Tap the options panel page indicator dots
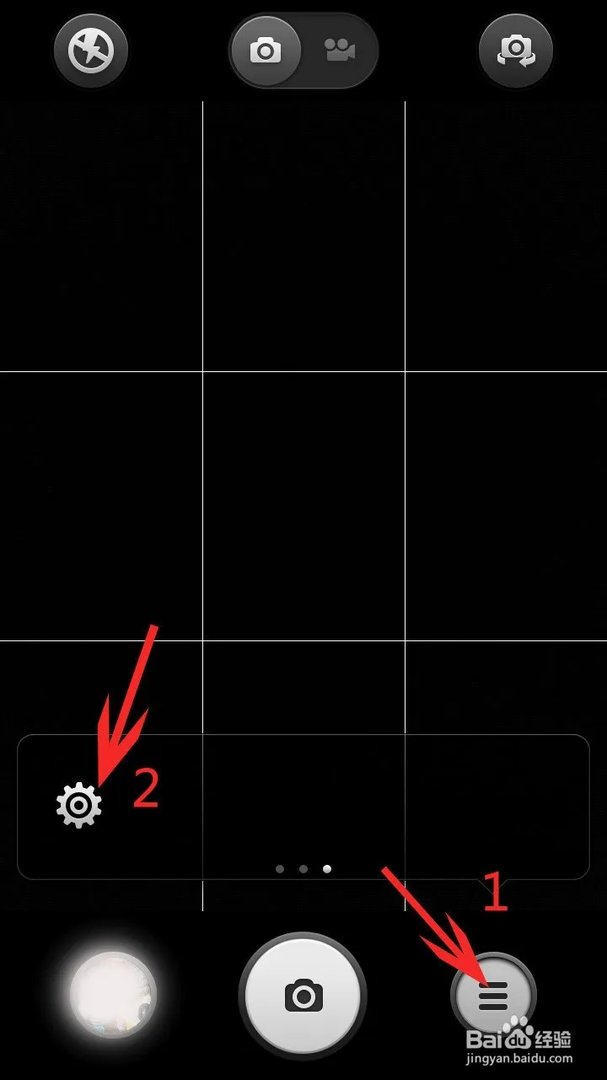This screenshot has width=607, height=1080. click(x=303, y=869)
